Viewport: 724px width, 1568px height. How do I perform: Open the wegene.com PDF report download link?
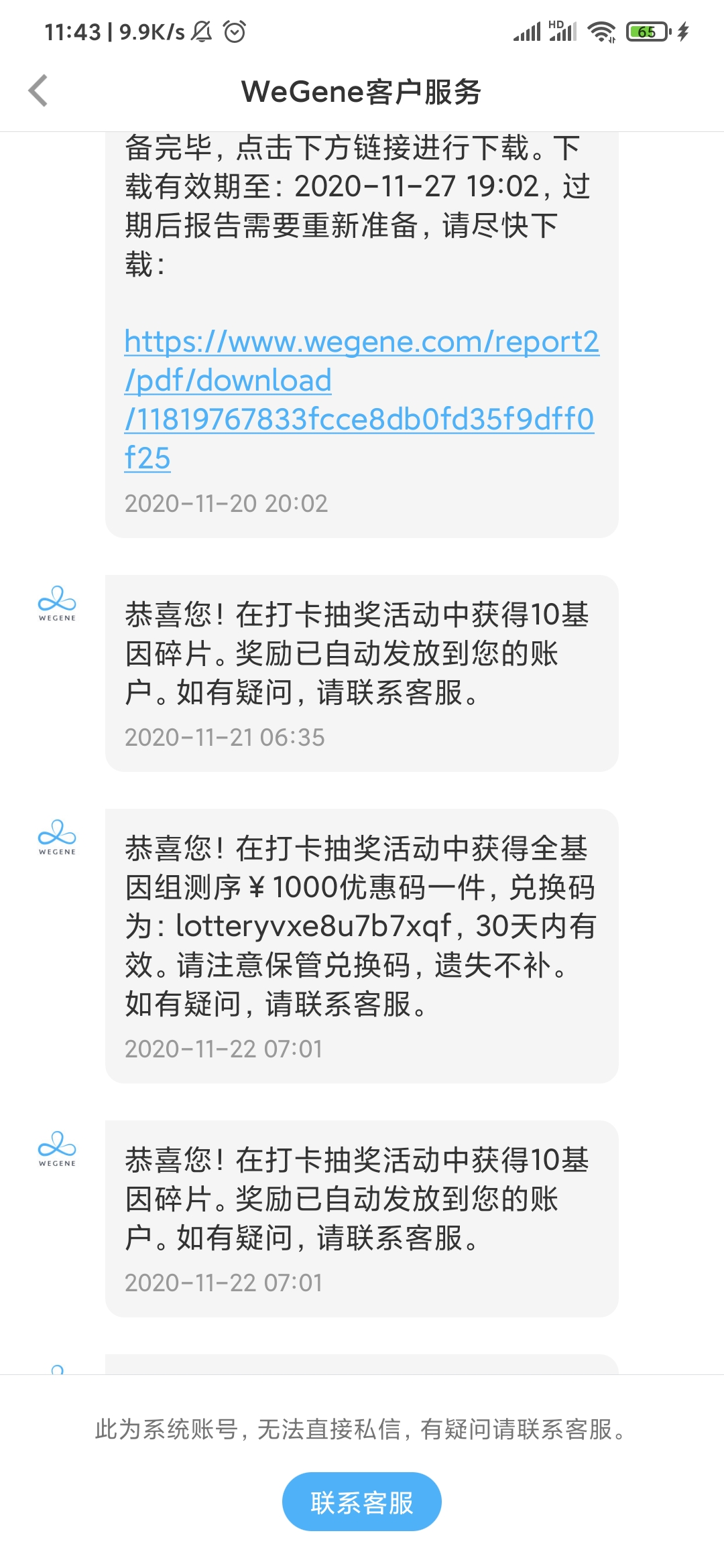point(361,399)
